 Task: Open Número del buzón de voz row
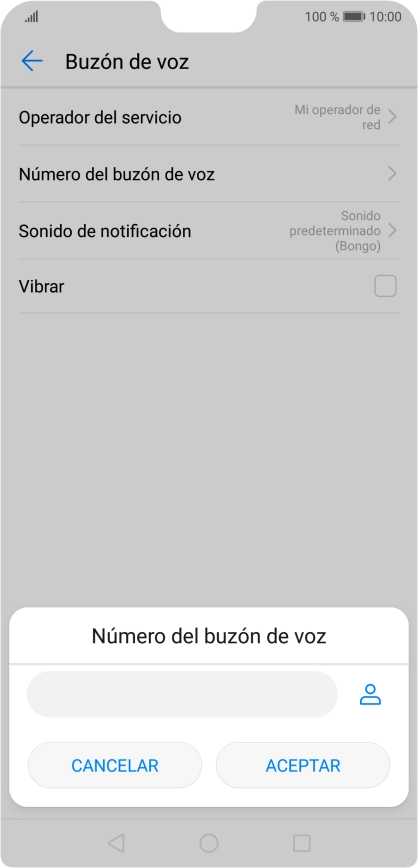click(209, 174)
